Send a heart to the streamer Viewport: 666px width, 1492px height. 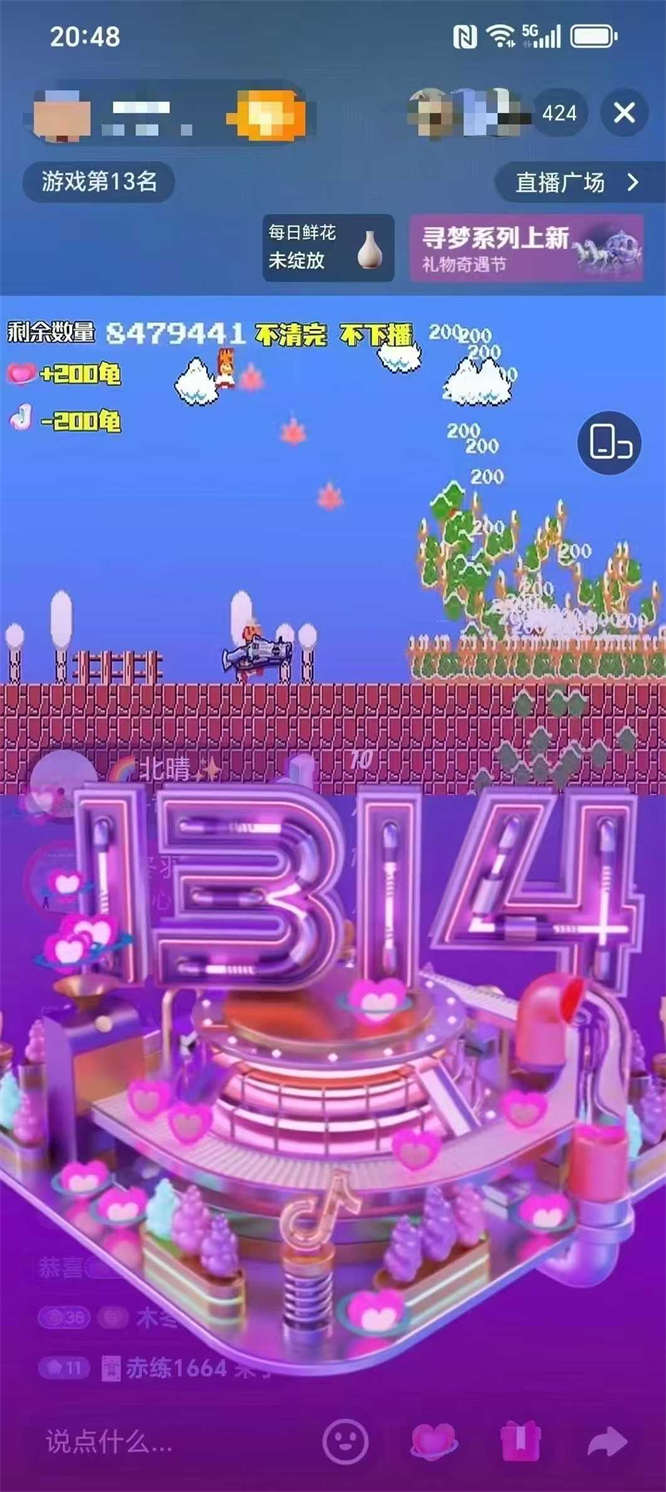click(x=435, y=1441)
